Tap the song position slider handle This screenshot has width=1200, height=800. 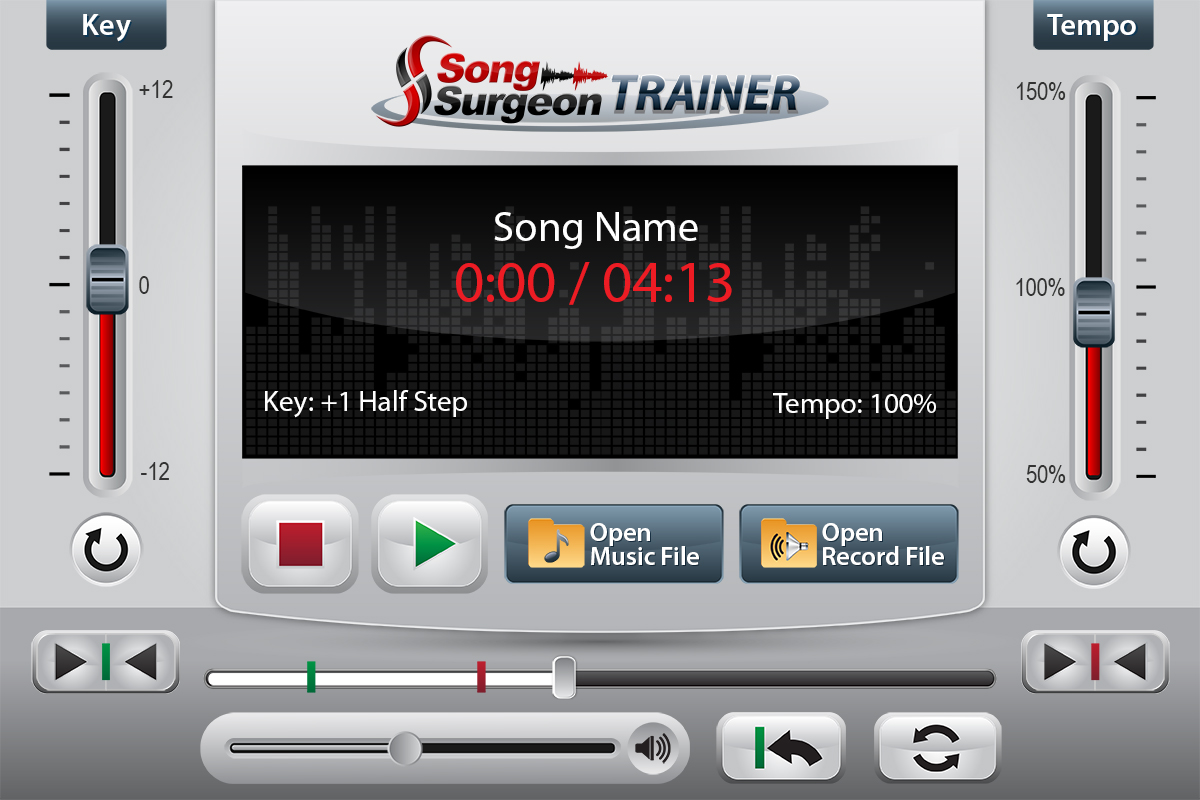(x=564, y=677)
